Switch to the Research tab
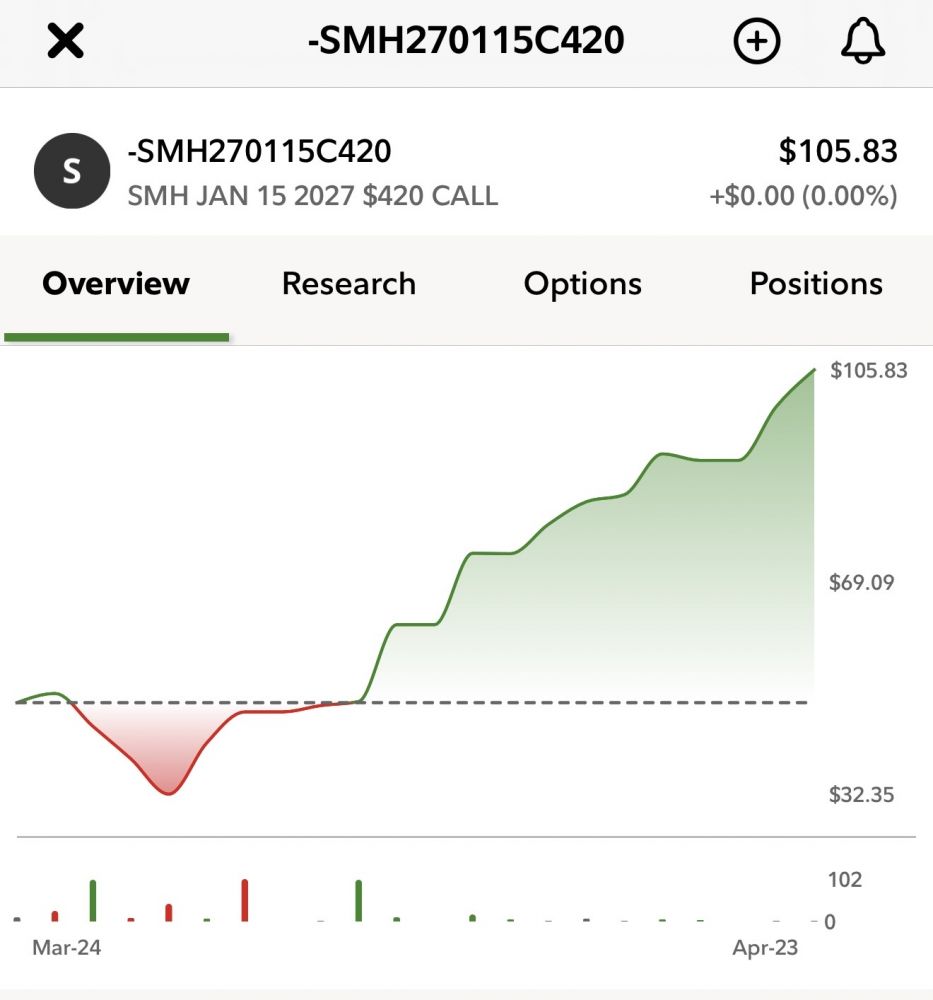The image size is (933, 1000). (x=348, y=284)
